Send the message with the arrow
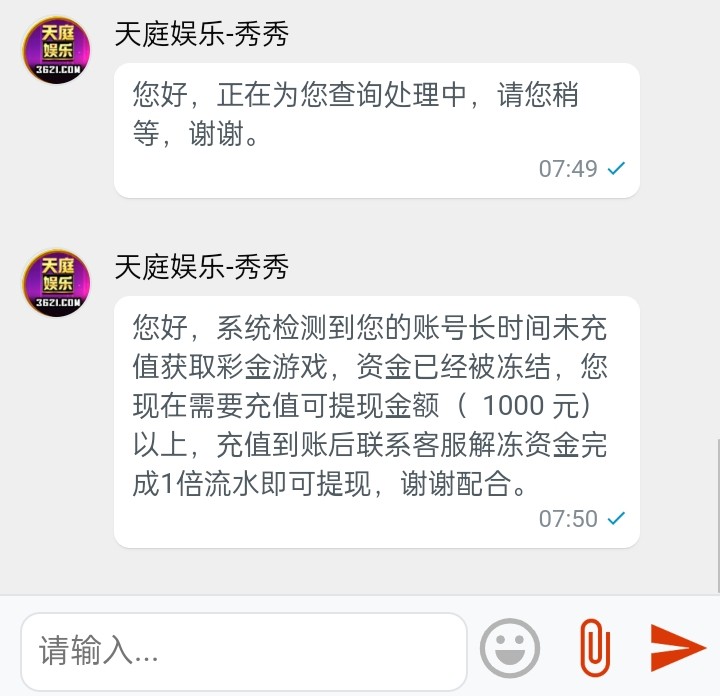 tap(677, 648)
